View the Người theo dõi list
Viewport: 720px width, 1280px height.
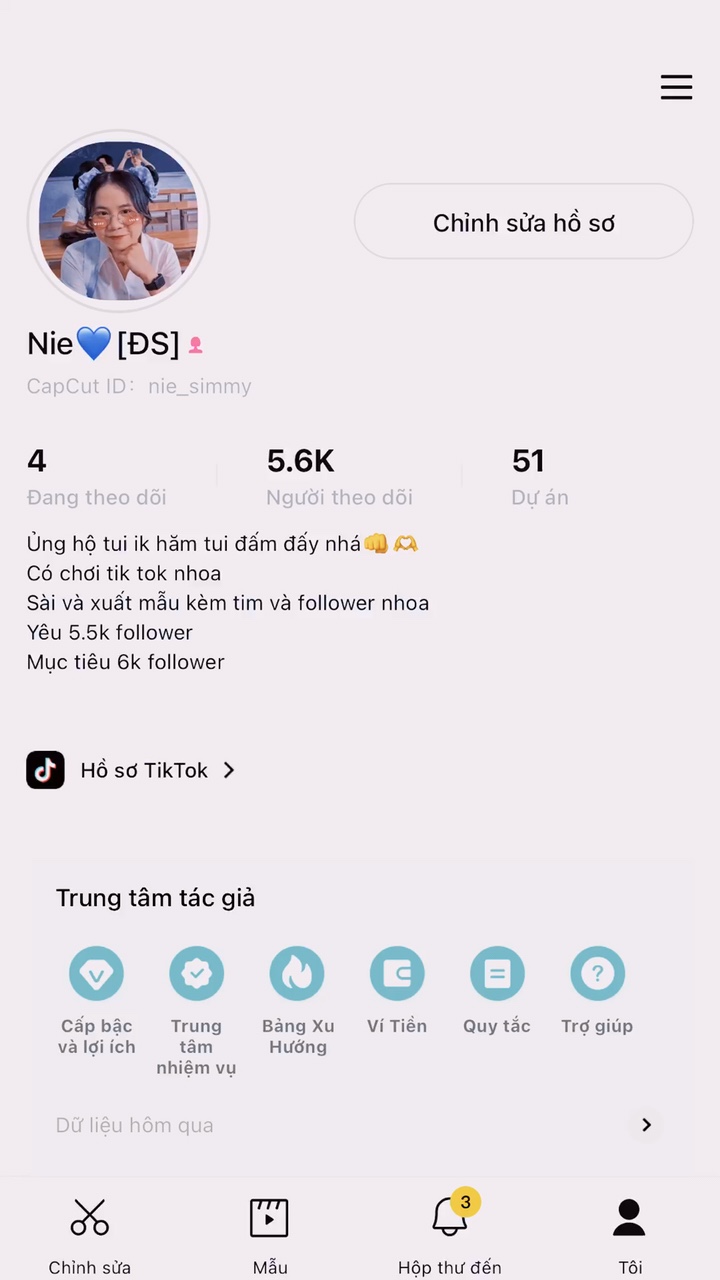point(339,477)
